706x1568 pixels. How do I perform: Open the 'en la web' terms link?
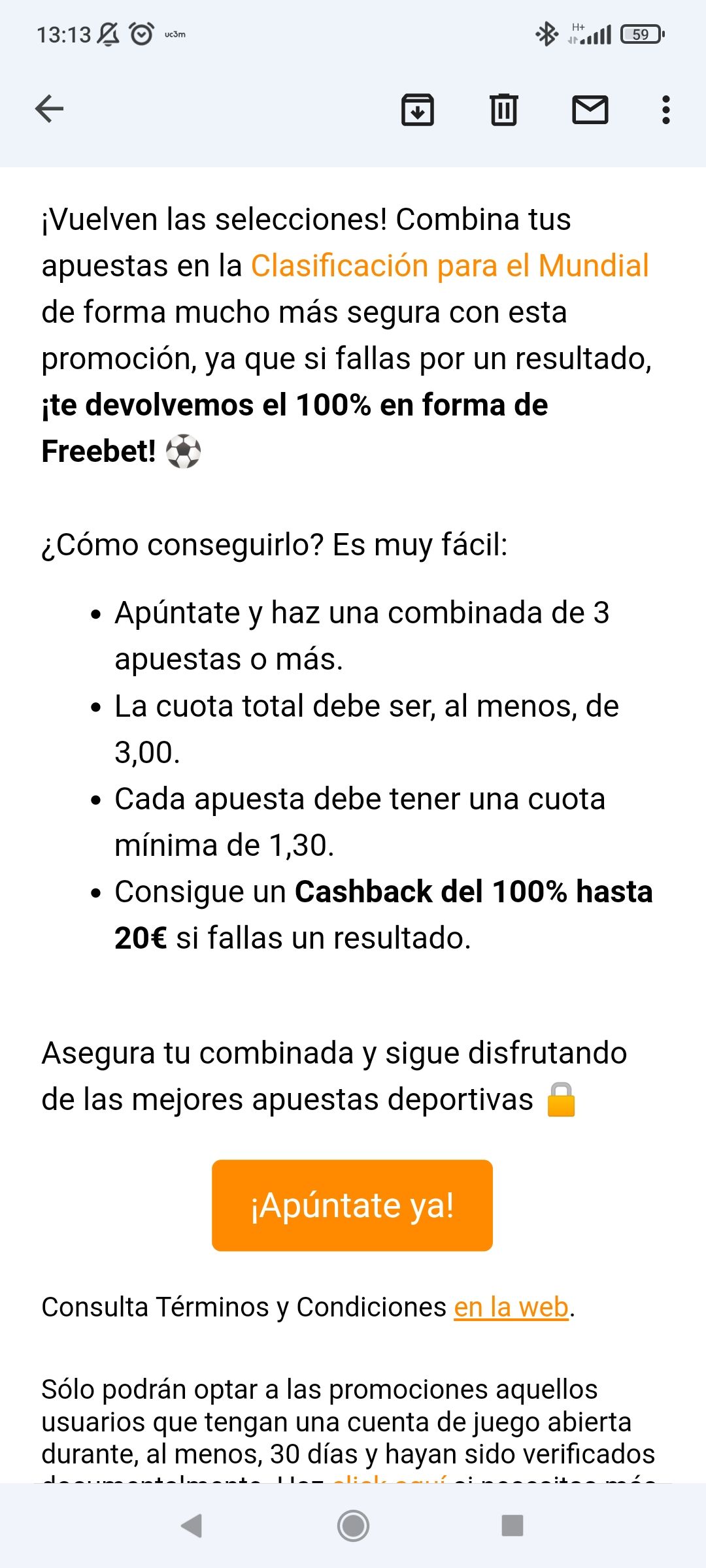pos(511,1307)
